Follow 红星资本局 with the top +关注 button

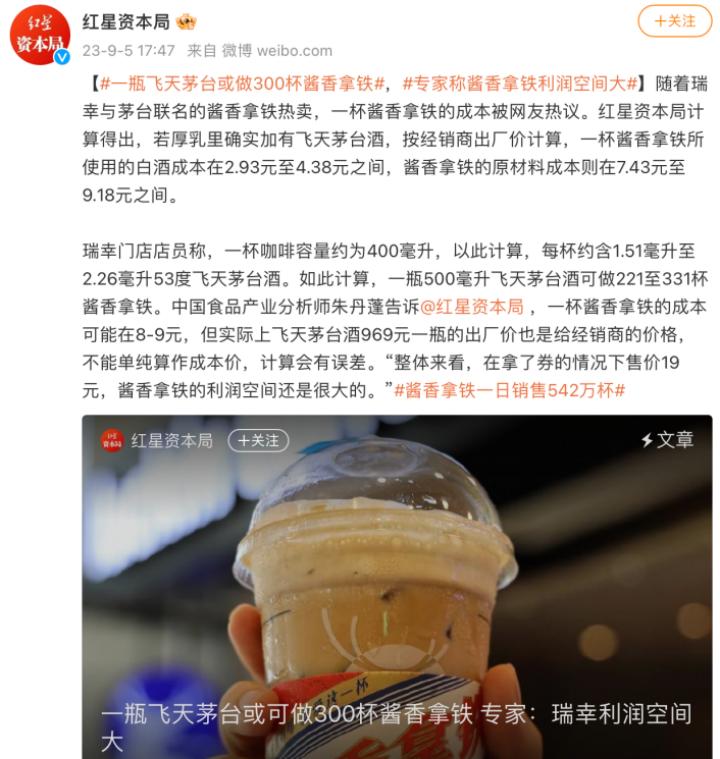pos(674,22)
